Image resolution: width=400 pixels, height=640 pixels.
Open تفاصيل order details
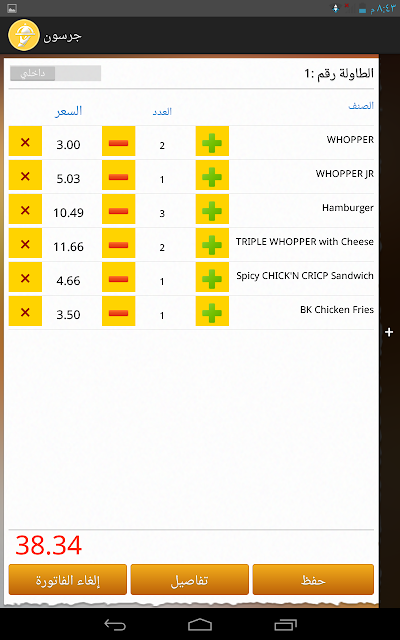[189, 579]
